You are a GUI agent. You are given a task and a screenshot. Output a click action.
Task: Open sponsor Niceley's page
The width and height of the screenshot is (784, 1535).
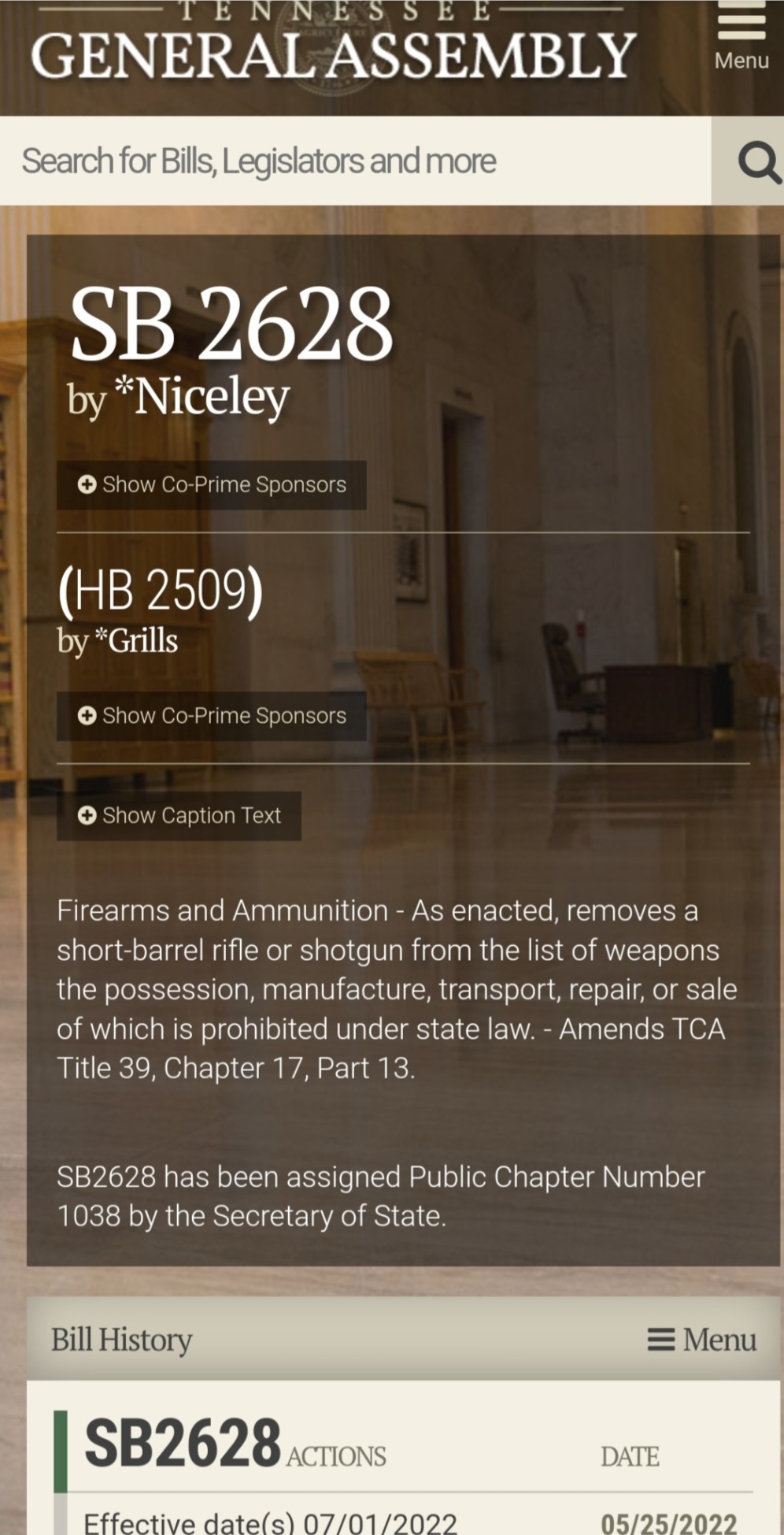(211, 396)
